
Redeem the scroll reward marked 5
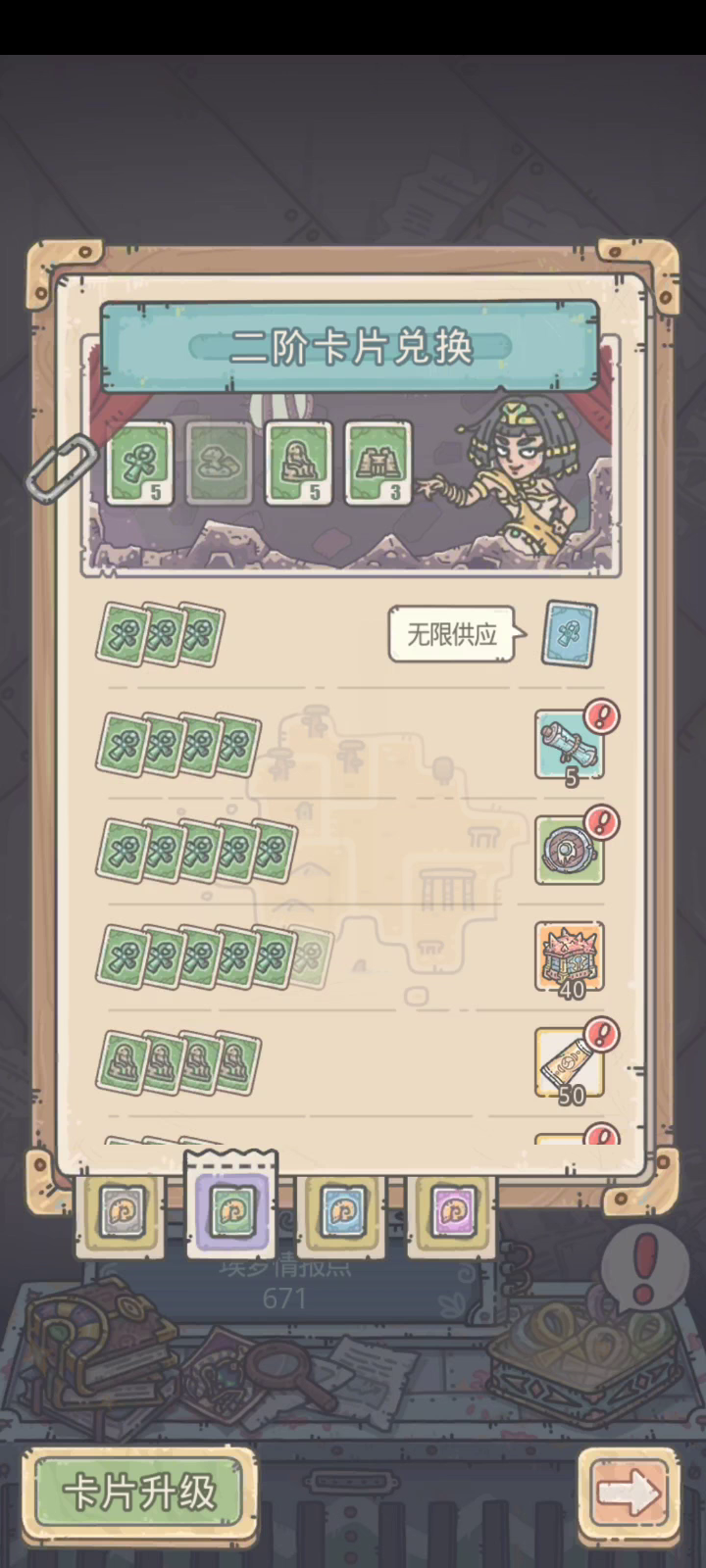click(x=570, y=747)
